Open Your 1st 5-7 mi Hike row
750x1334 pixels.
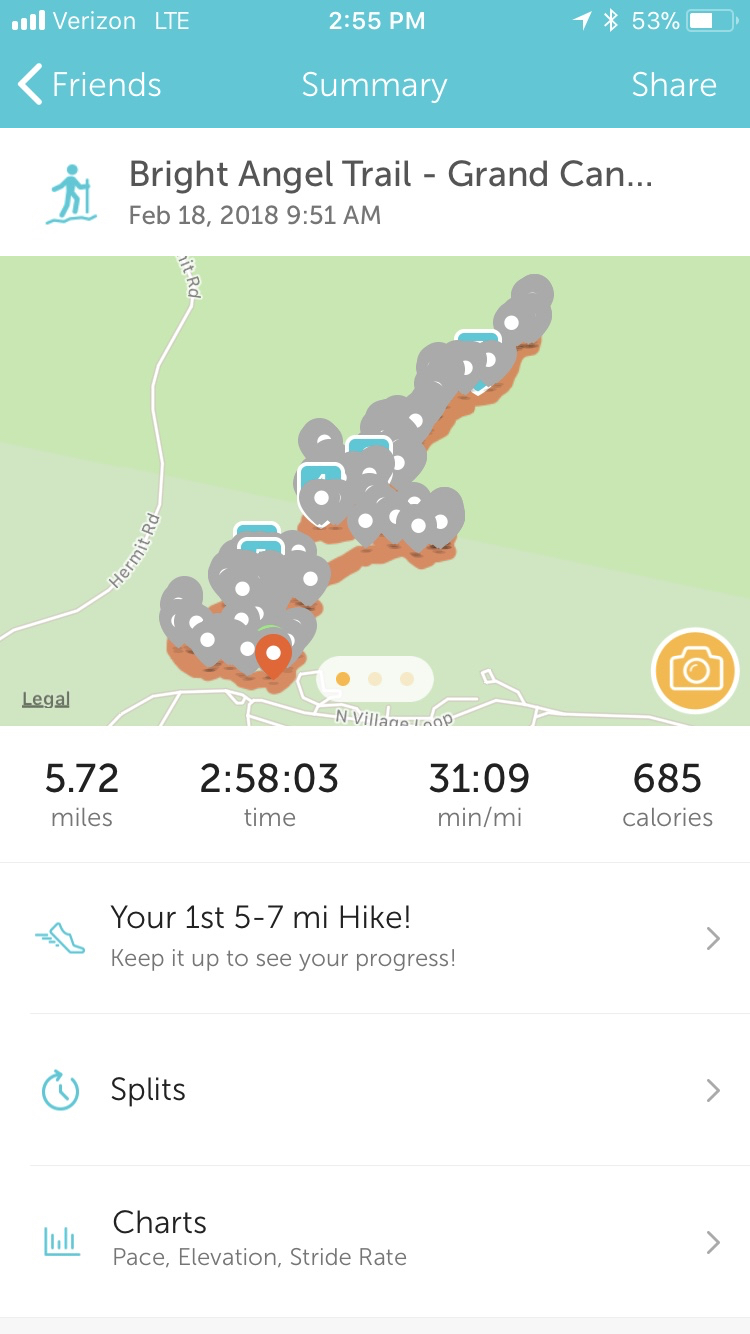(375, 938)
